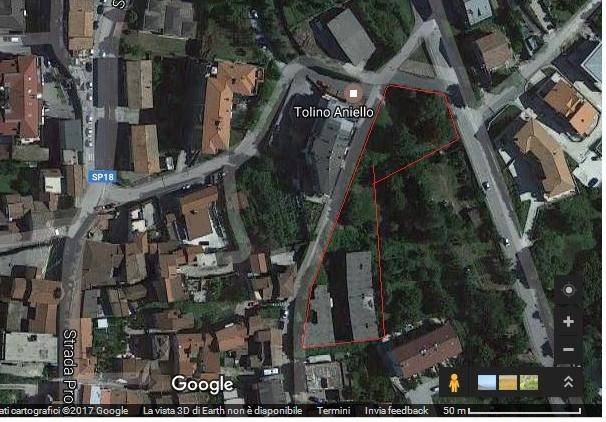
Task: Select the Street View pegman
Action: [454, 383]
